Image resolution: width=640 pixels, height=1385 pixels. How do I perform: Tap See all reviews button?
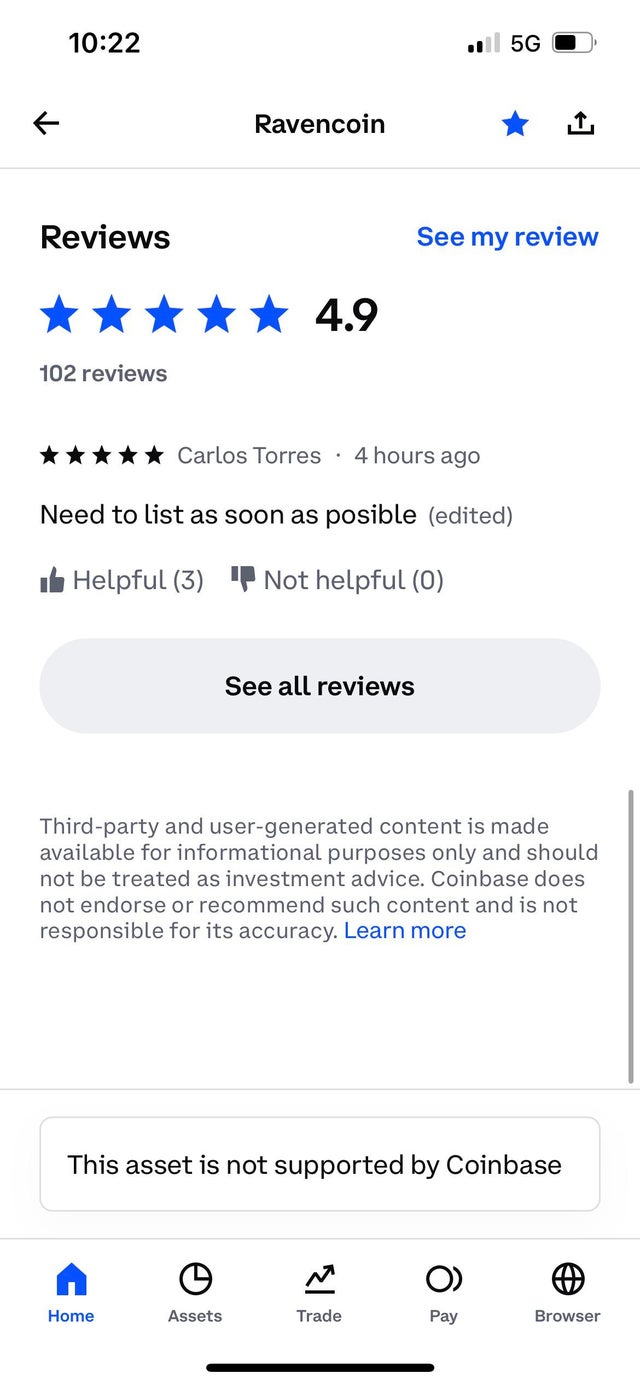pyautogui.click(x=320, y=686)
